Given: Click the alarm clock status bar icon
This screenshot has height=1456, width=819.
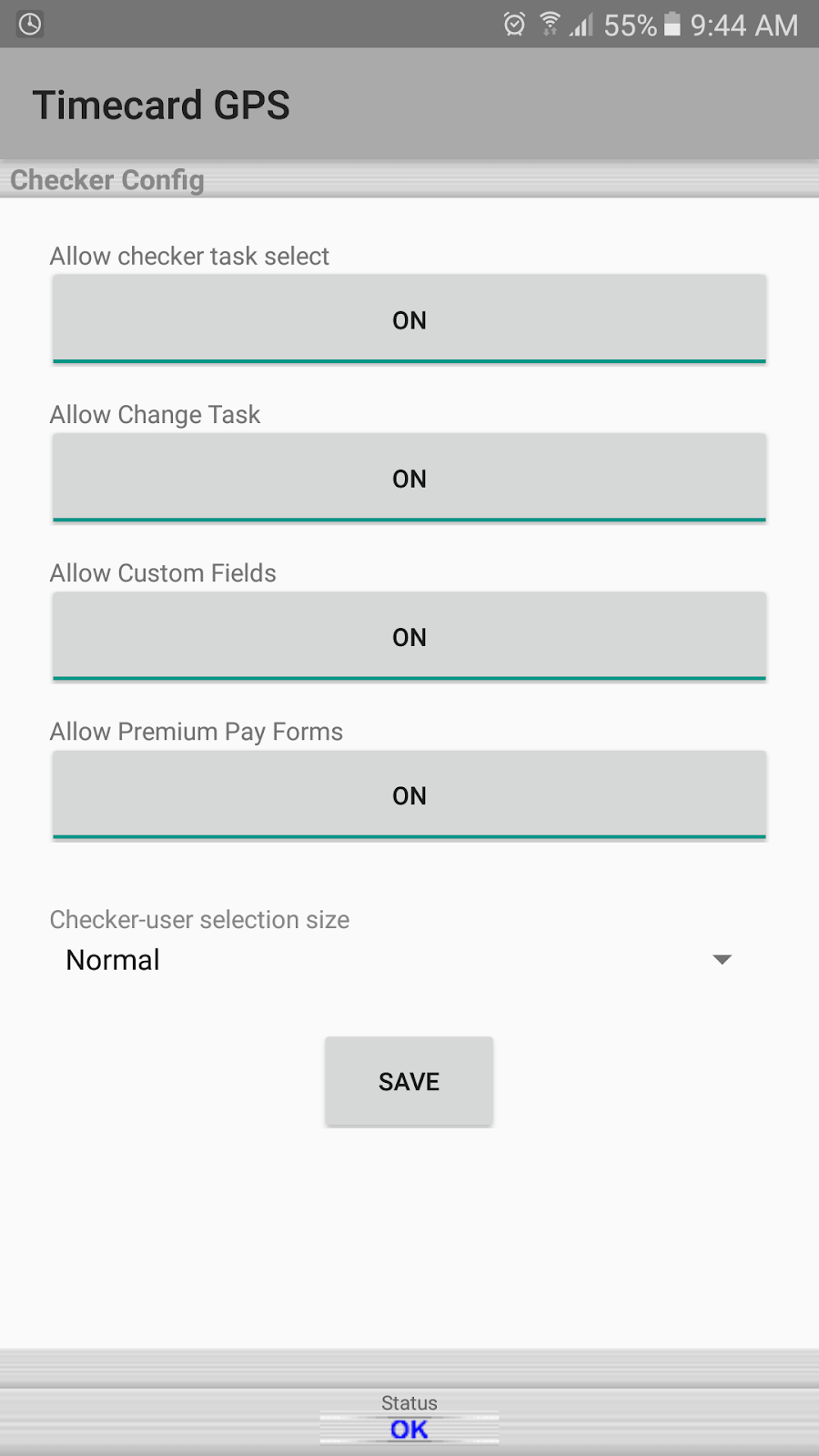Looking at the screenshot, I should (x=514, y=25).
